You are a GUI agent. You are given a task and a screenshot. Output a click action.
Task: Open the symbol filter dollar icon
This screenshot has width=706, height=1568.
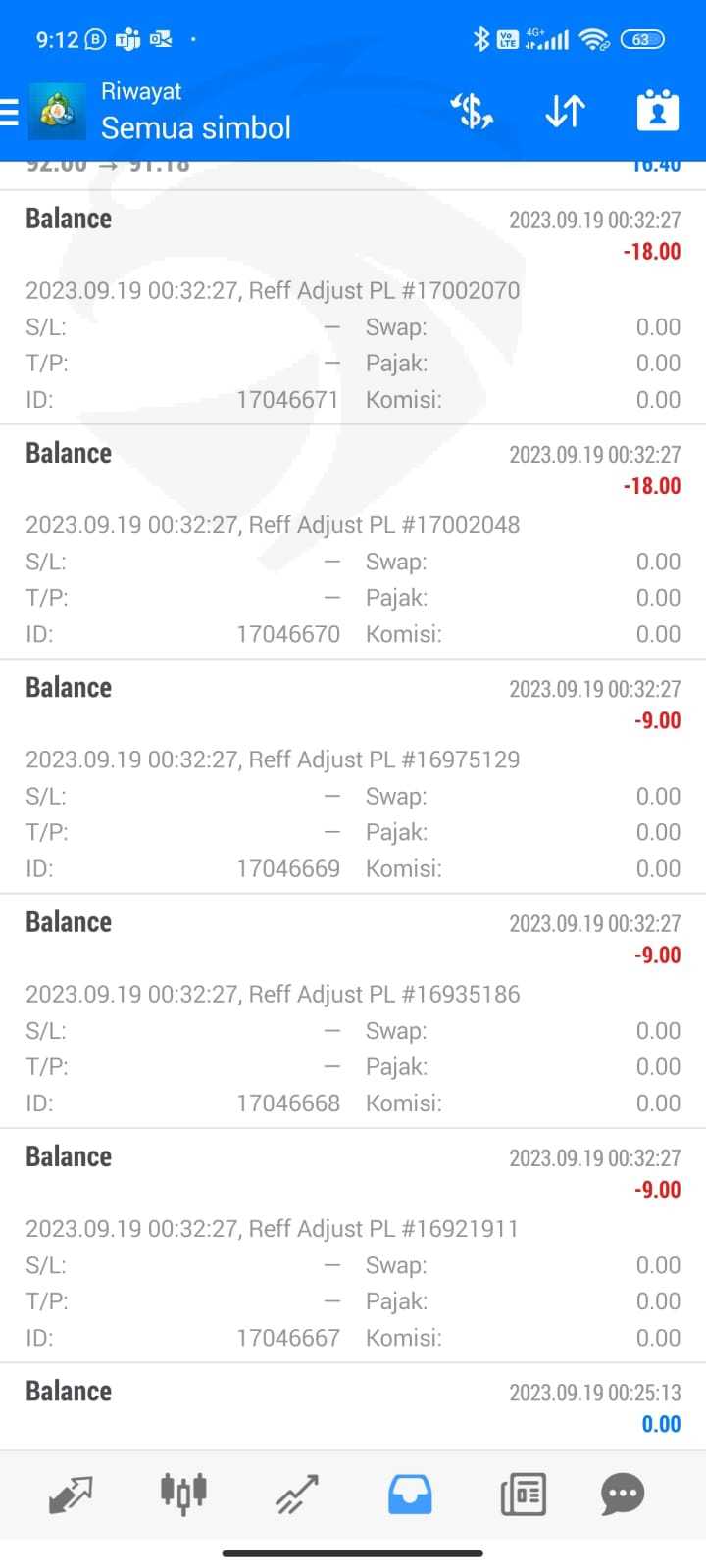coord(472,112)
